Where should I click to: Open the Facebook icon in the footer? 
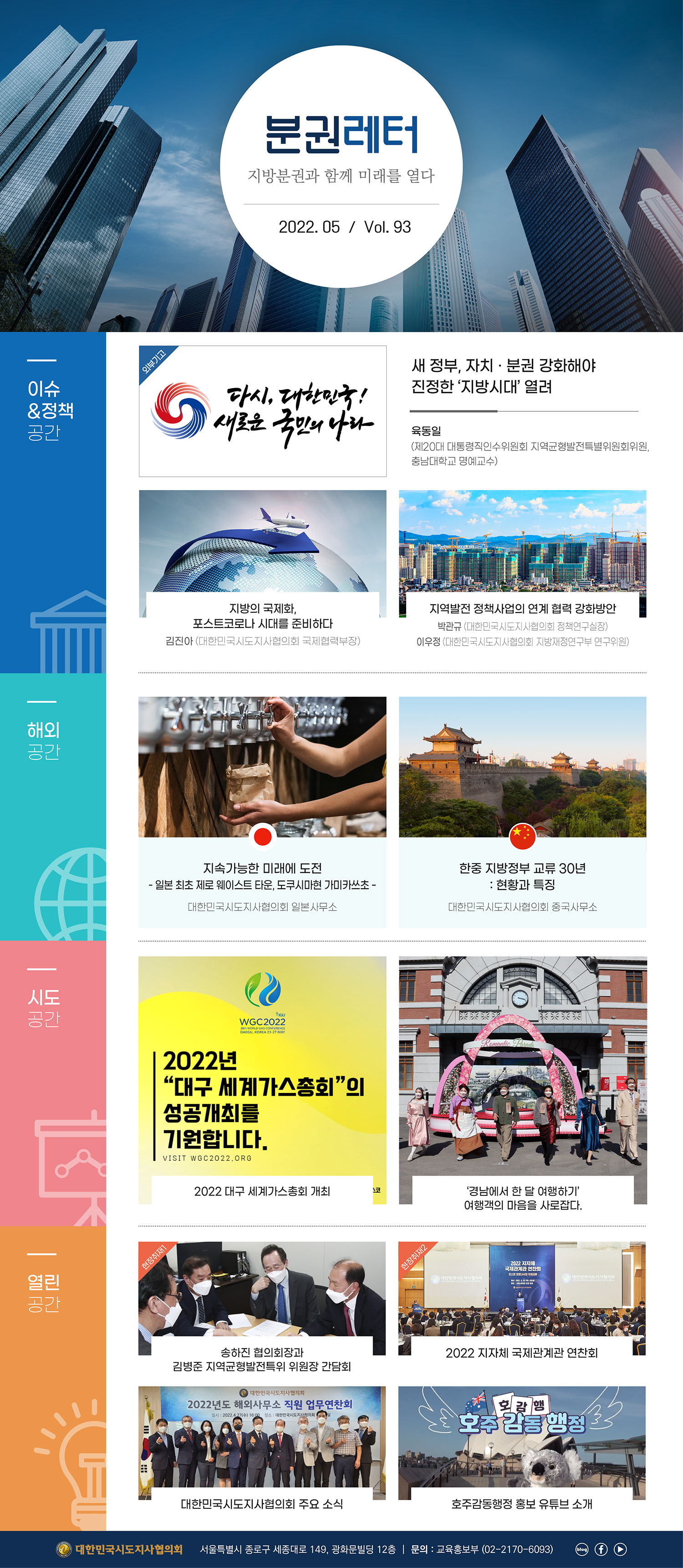pos(601,1549)
